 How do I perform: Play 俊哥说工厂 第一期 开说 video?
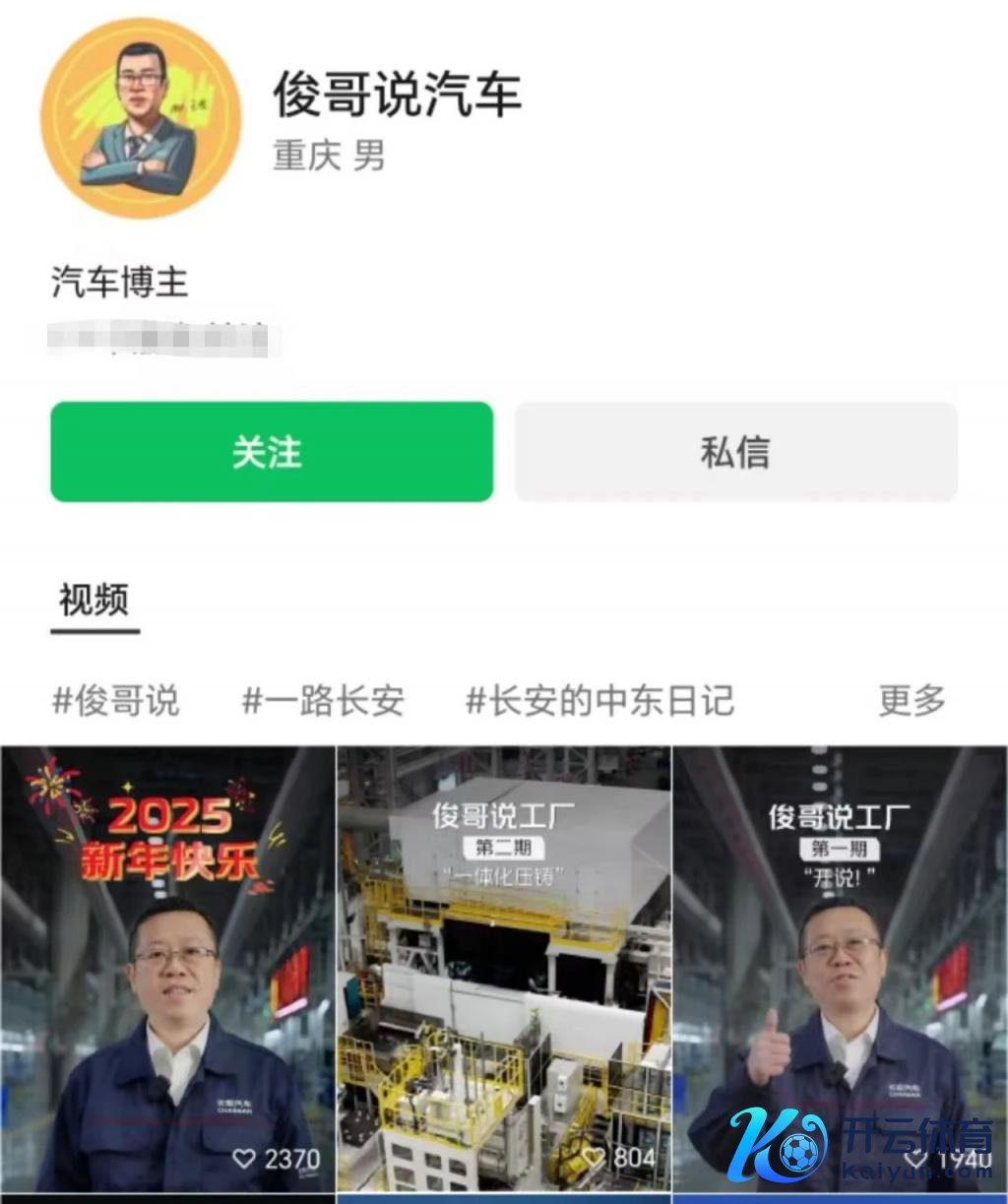pos(840,970)
